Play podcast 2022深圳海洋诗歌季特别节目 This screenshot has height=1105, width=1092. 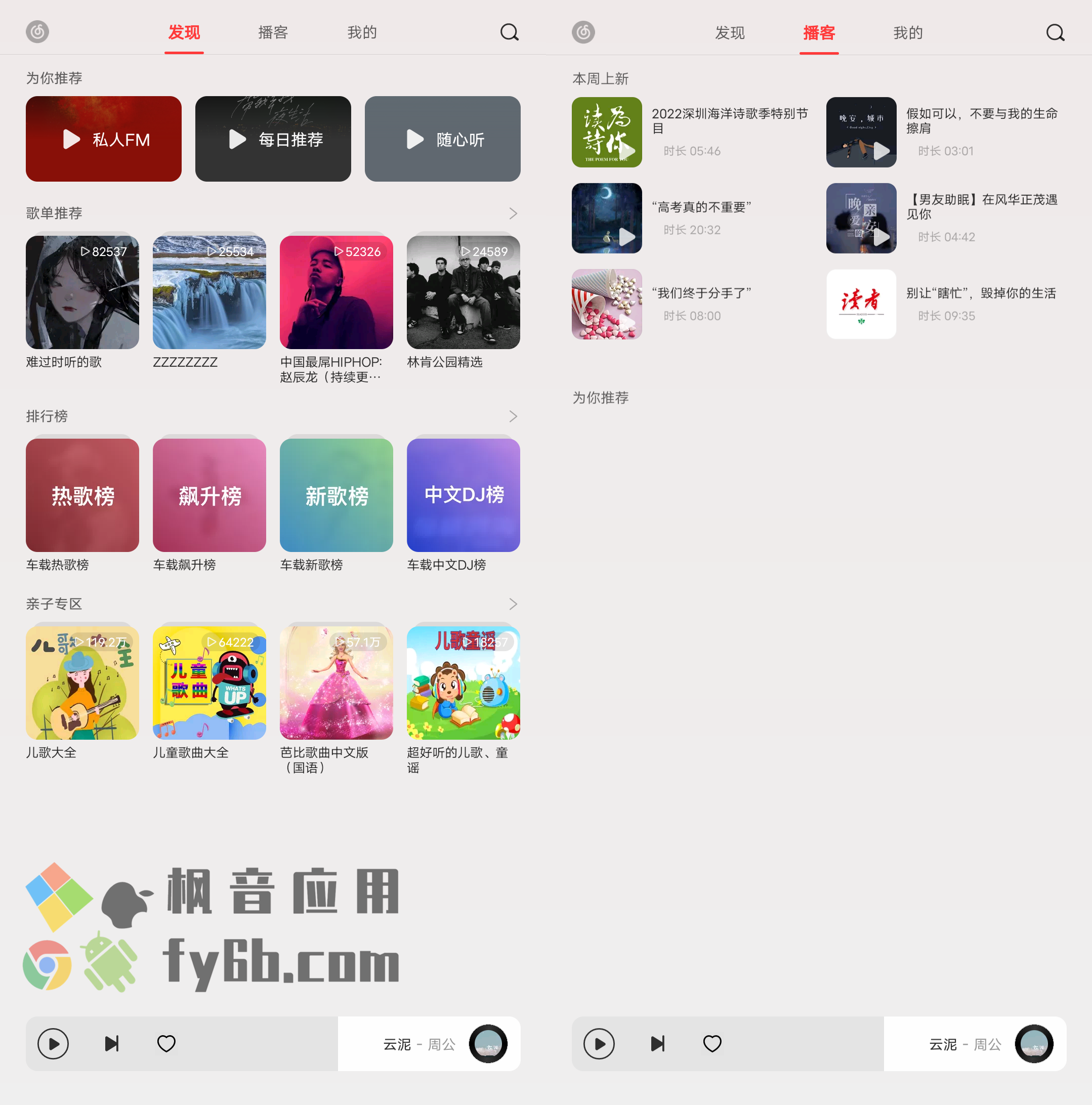click(x=607, y=132)
